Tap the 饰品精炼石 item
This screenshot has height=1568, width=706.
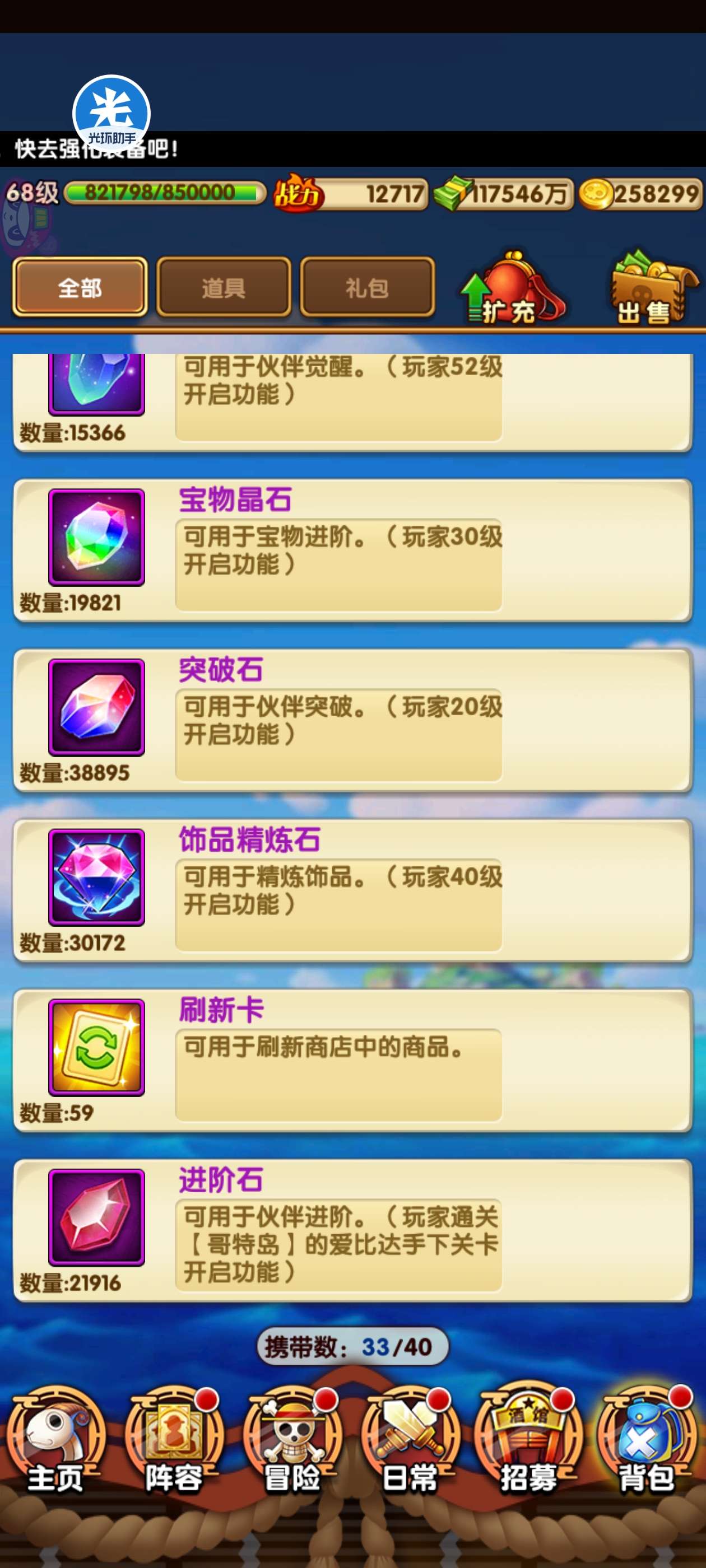(96, 876)
